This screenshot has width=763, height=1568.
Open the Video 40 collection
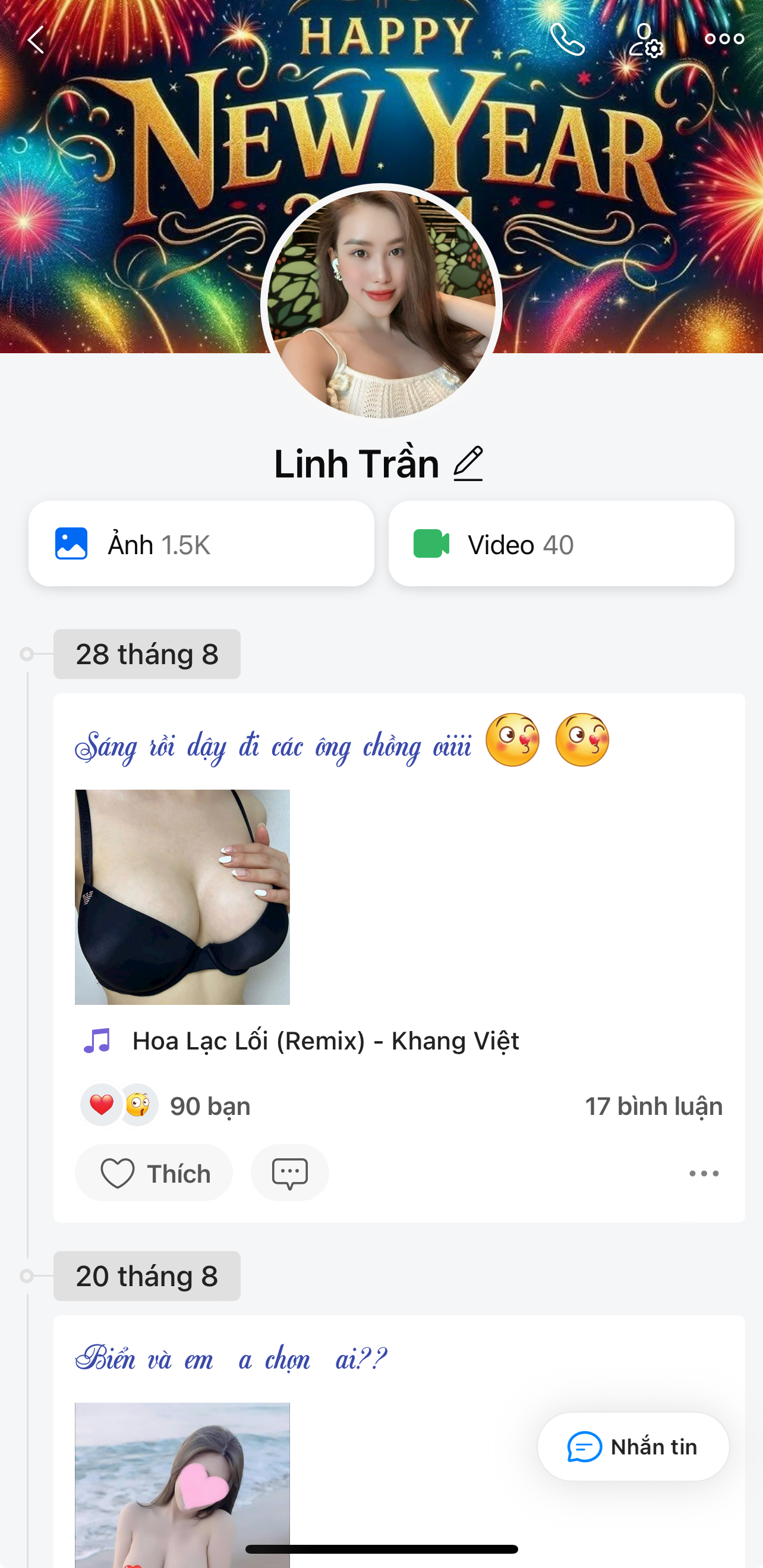[x=561, y=544]
